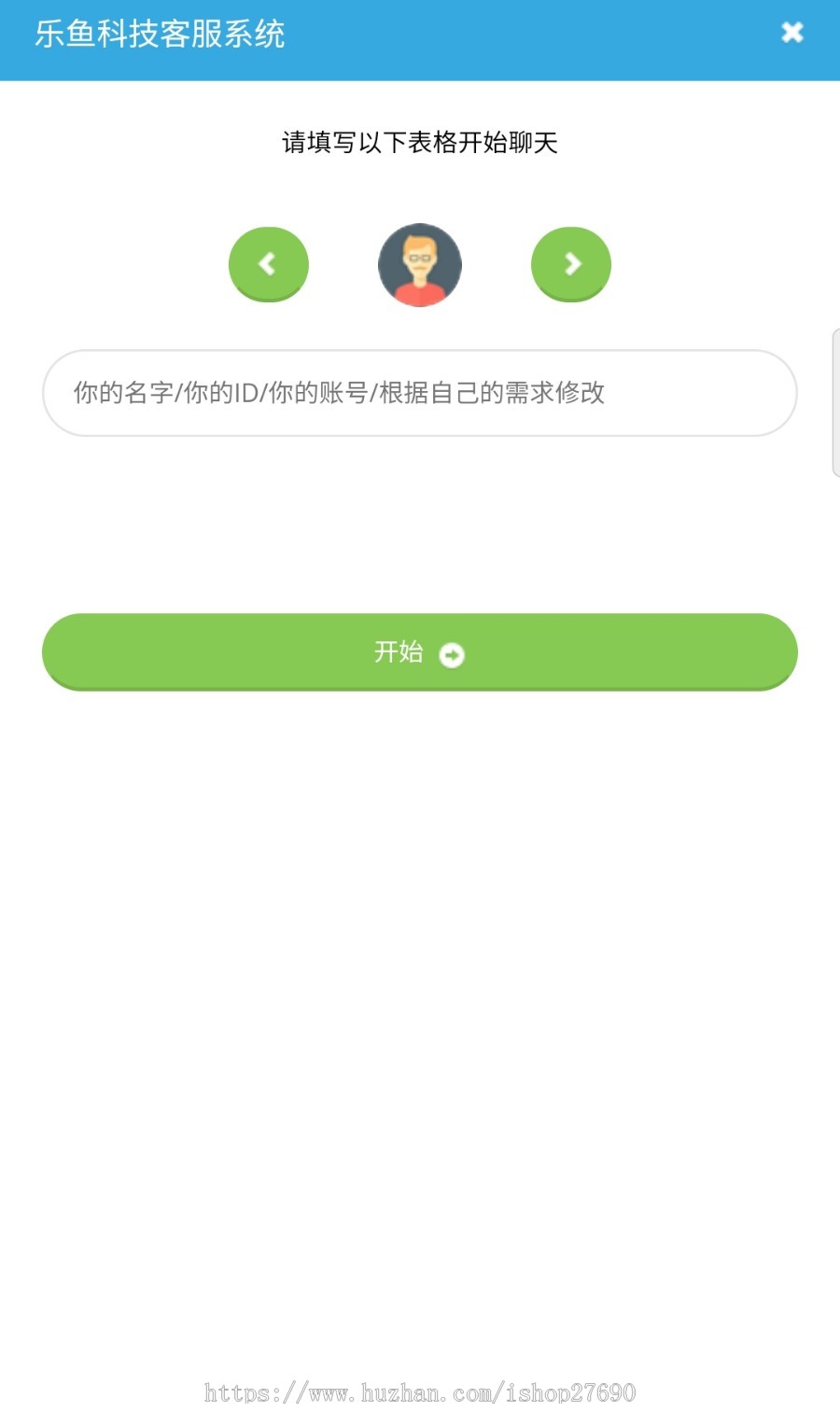This screenshot has height=1426, width=840.
Task: Click the green circle with right chevron
Action: [x=571, y=264]
